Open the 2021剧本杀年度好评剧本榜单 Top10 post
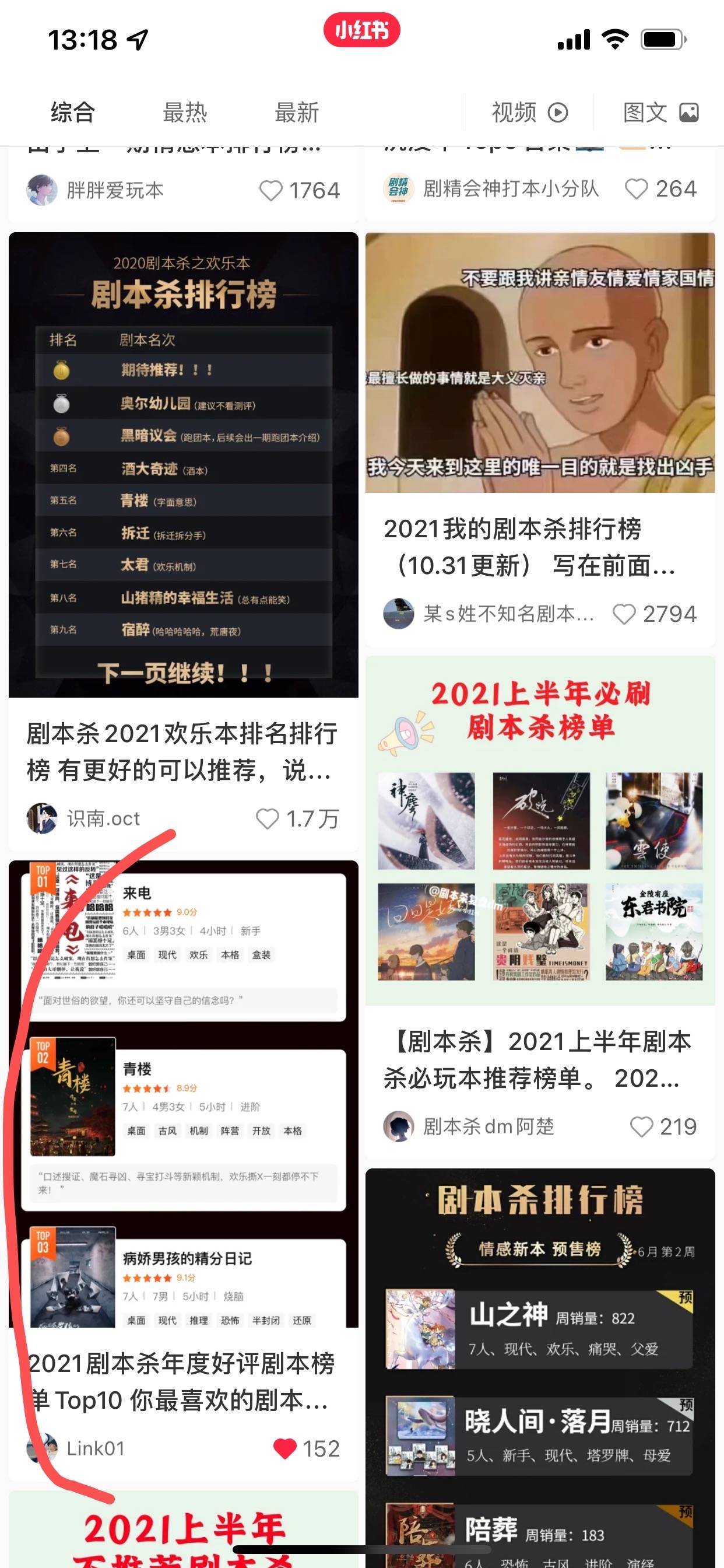 point(183,1093)
